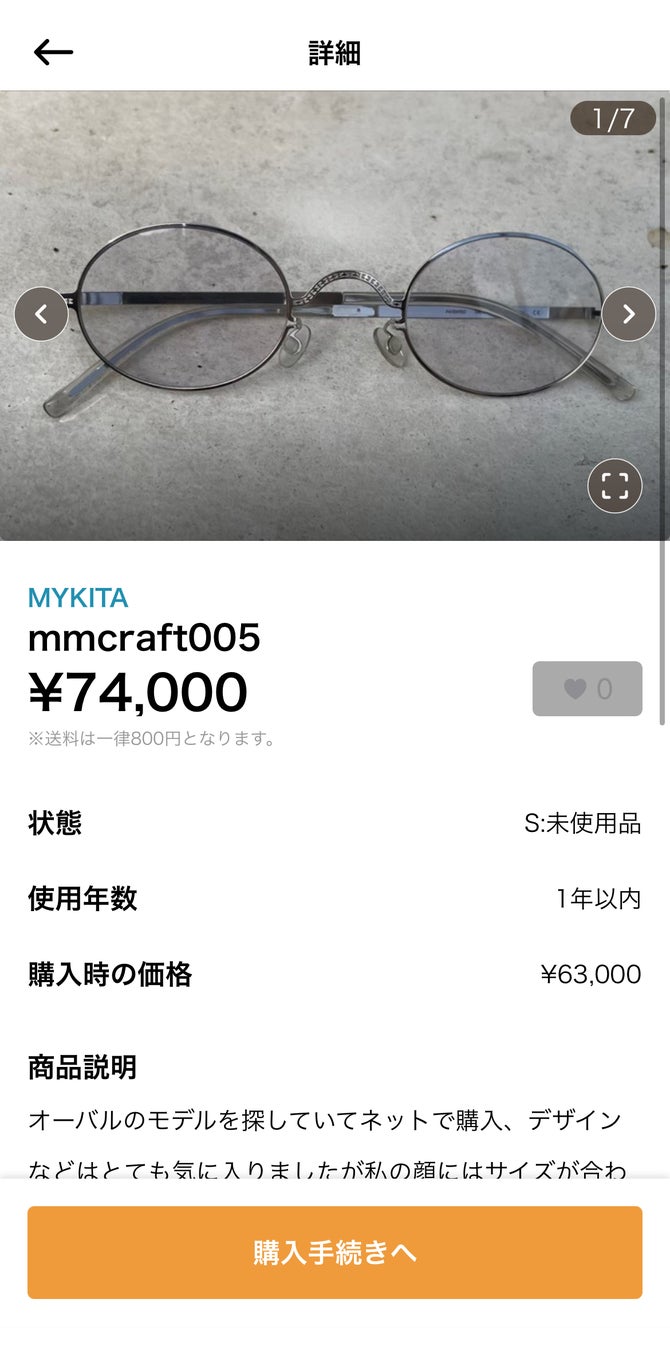Expand the product photo to fullscreen
Viewport: 670px width, 1350px height.
[x=614, y=486]
